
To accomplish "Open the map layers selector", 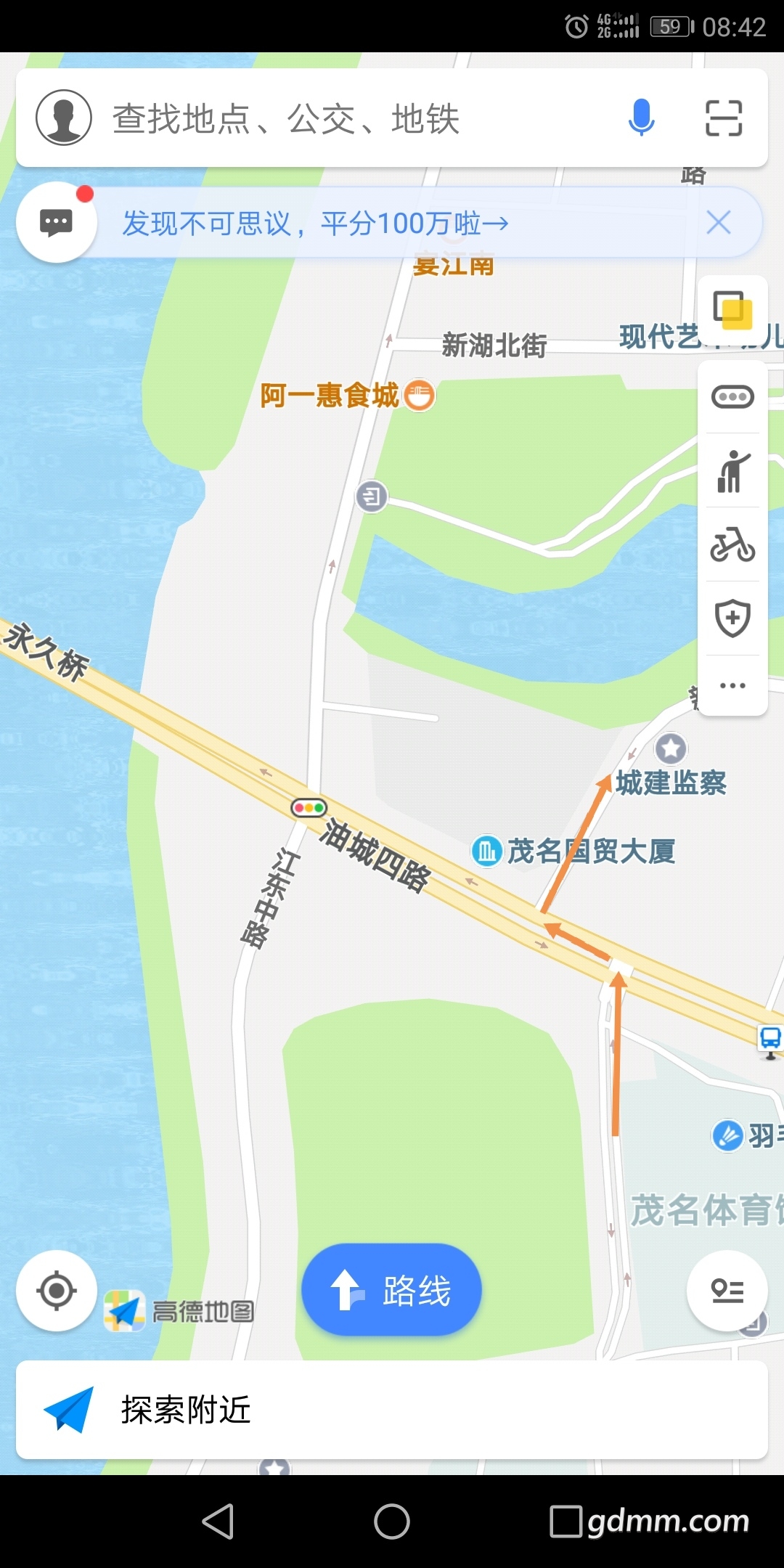I will click(732, 311).
